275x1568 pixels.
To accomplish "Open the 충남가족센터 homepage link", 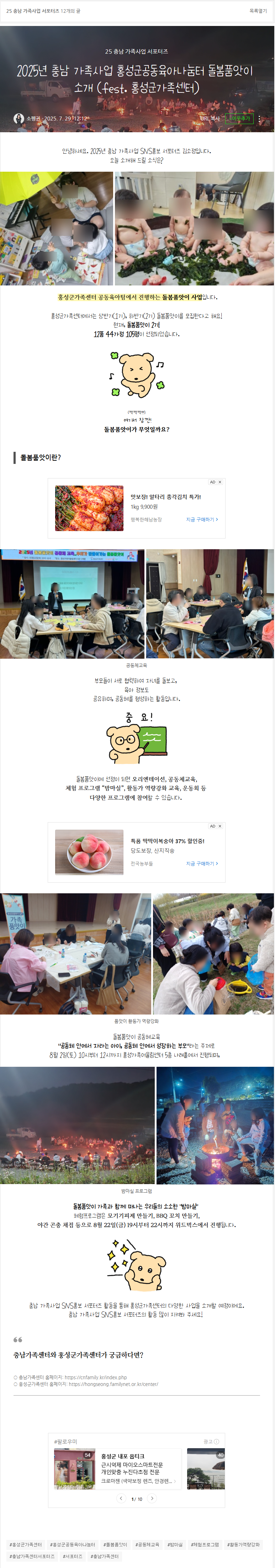I will click(96, 1377).
